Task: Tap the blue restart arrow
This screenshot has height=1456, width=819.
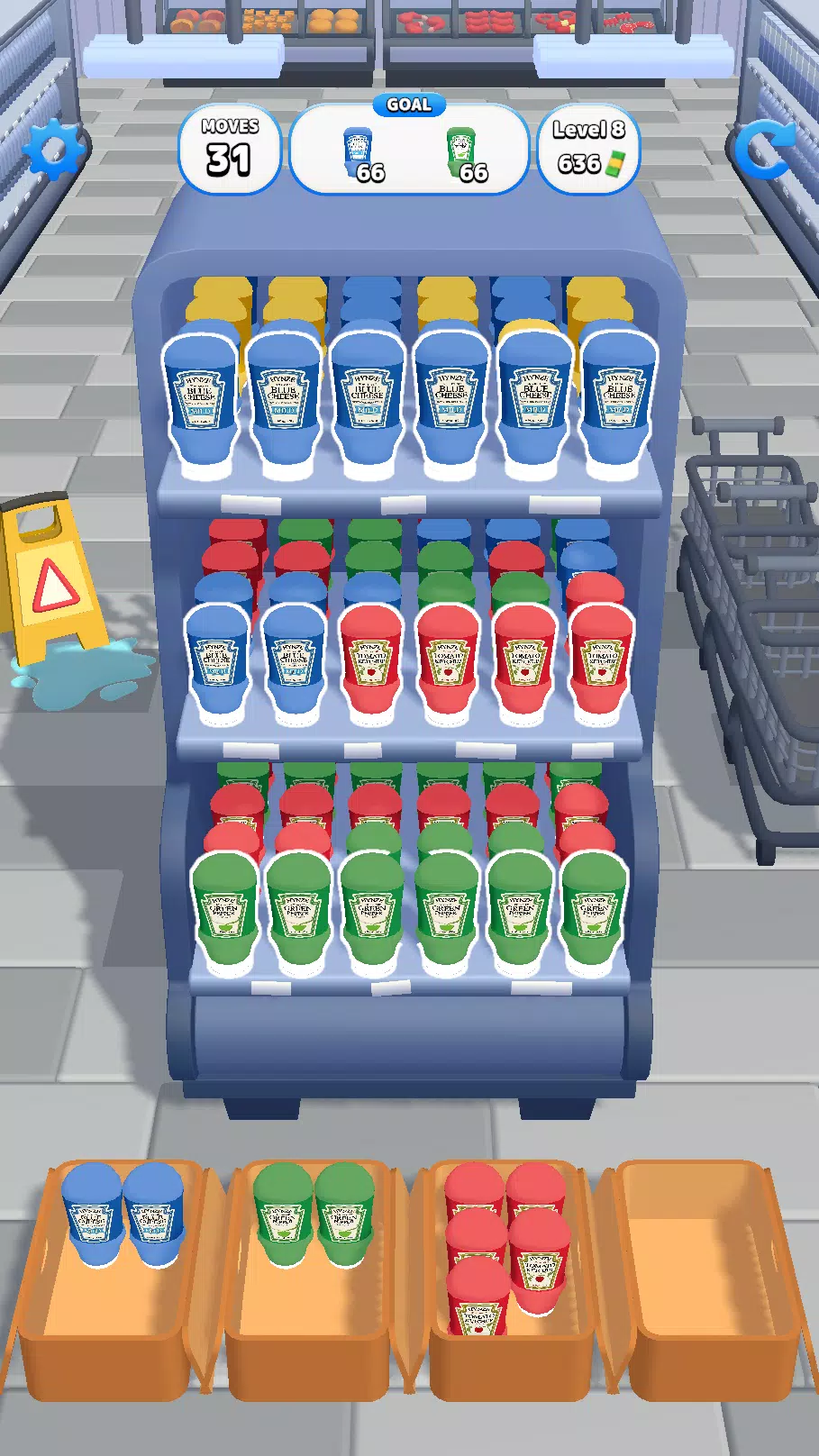Action: (763, 150)
